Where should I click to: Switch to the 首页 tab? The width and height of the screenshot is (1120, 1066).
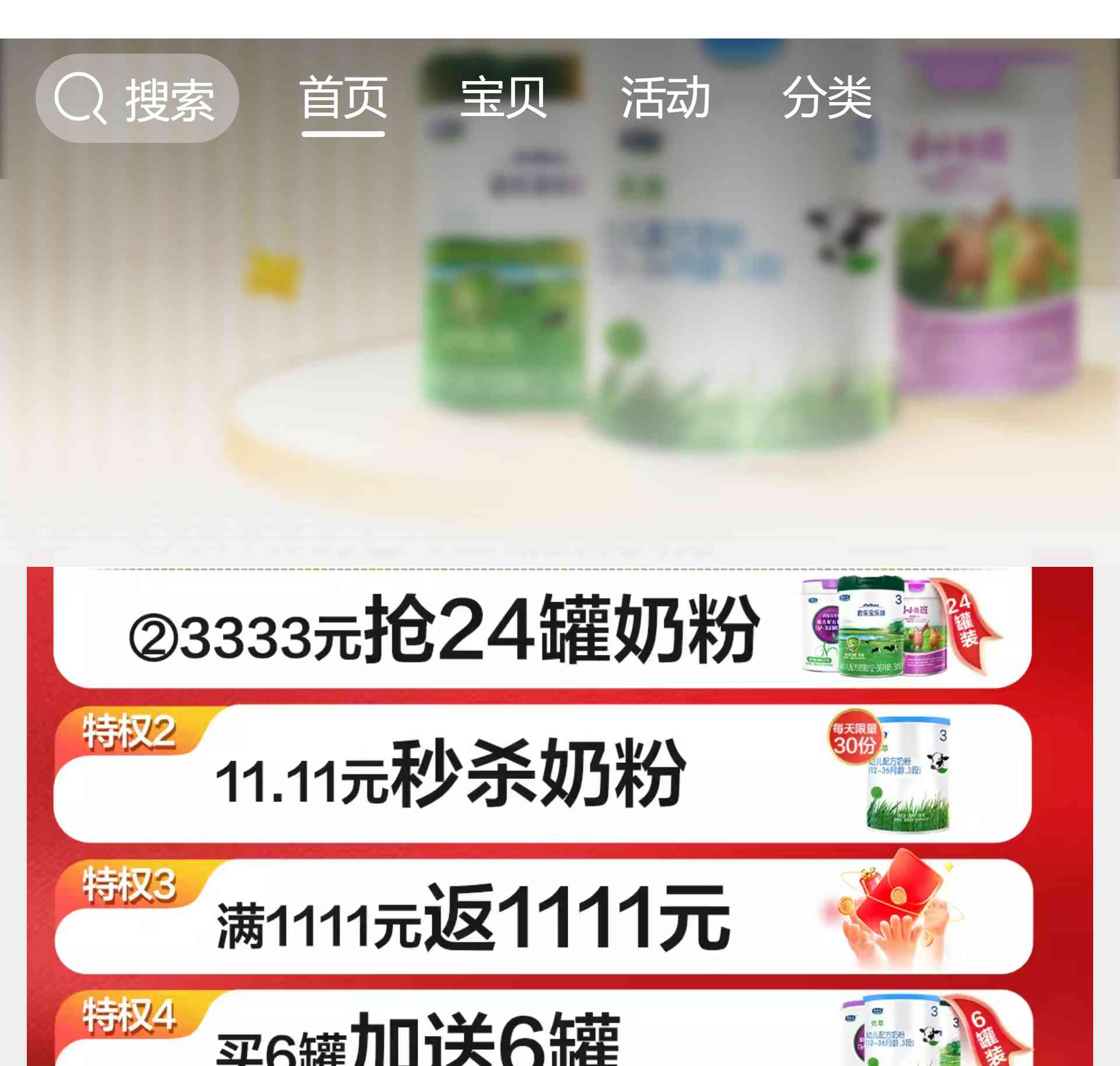[343, 99]
